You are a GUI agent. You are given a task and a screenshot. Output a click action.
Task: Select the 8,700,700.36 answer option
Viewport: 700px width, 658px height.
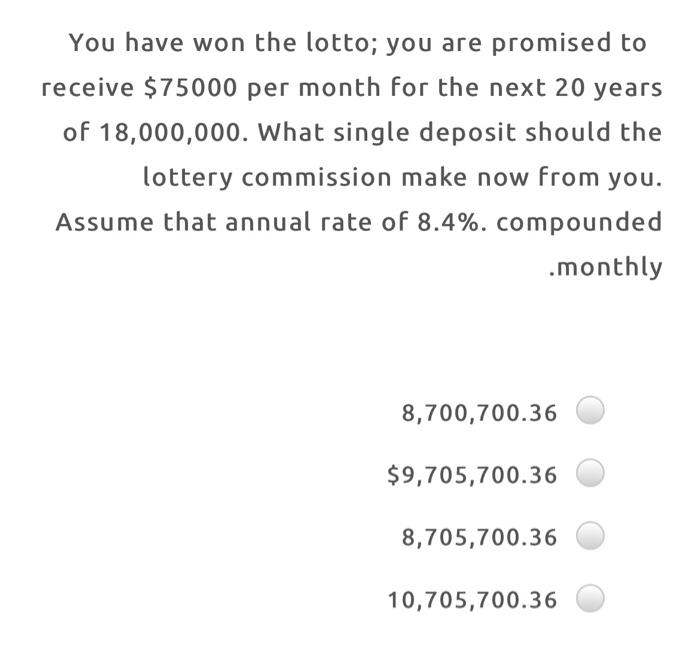click(591, 411)
